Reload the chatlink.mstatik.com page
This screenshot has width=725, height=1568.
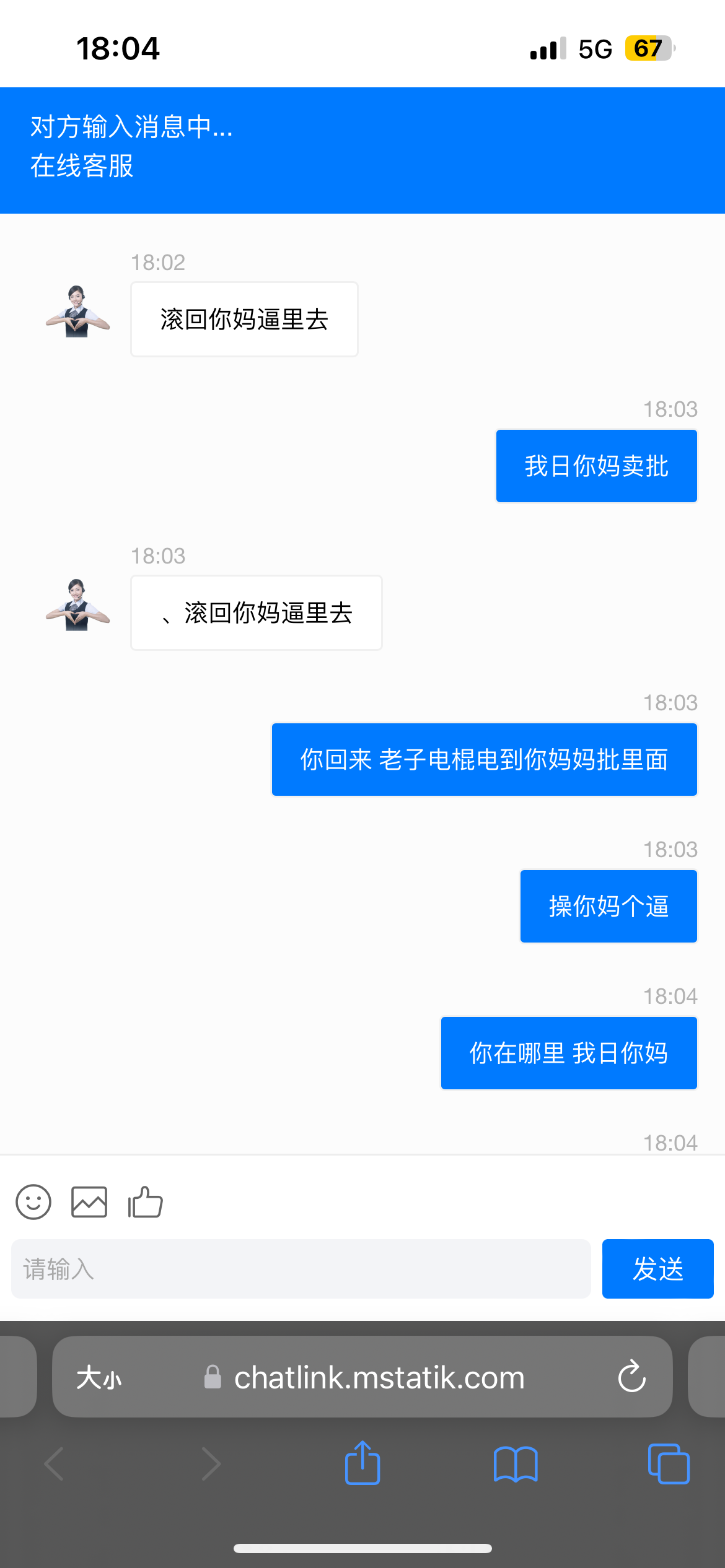point(631,1377)
